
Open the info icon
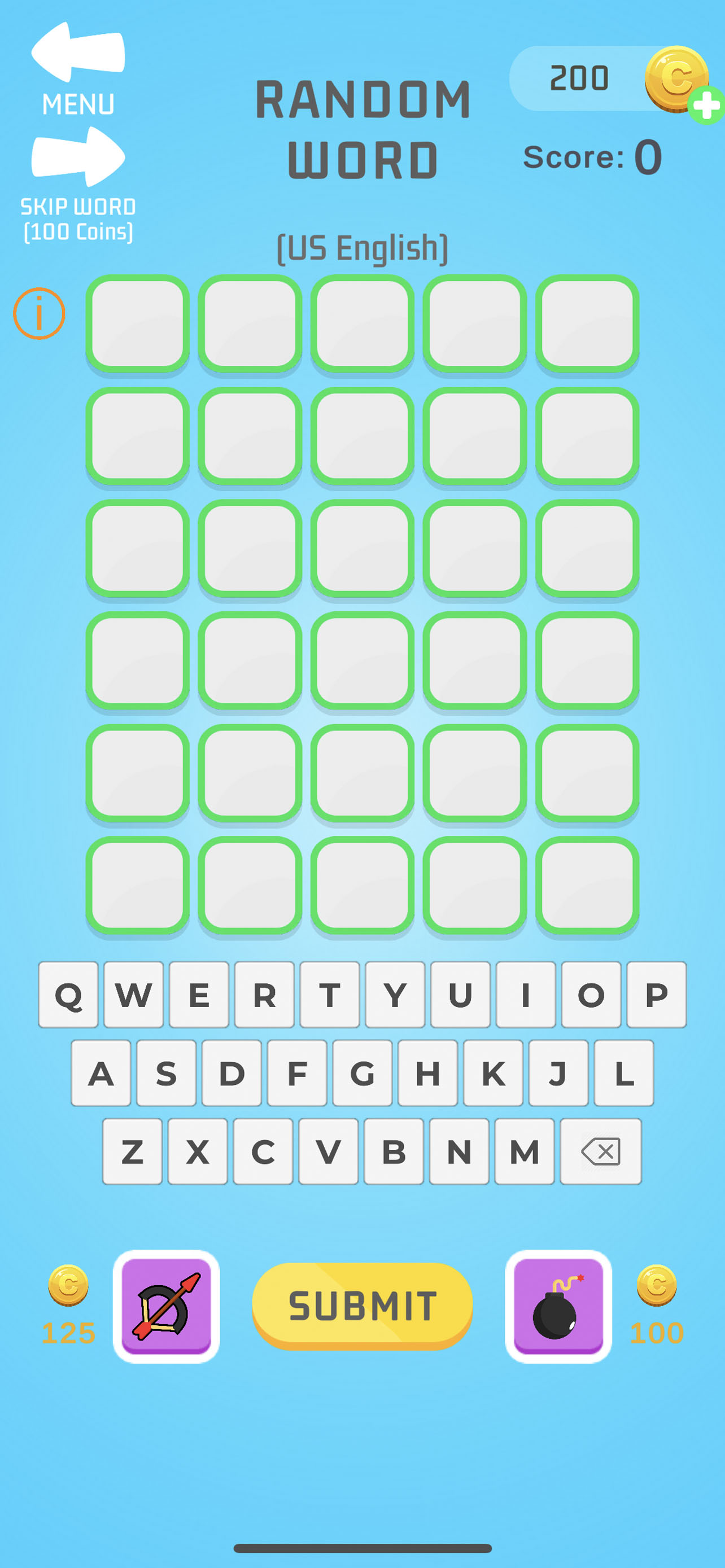coord(39,313)
